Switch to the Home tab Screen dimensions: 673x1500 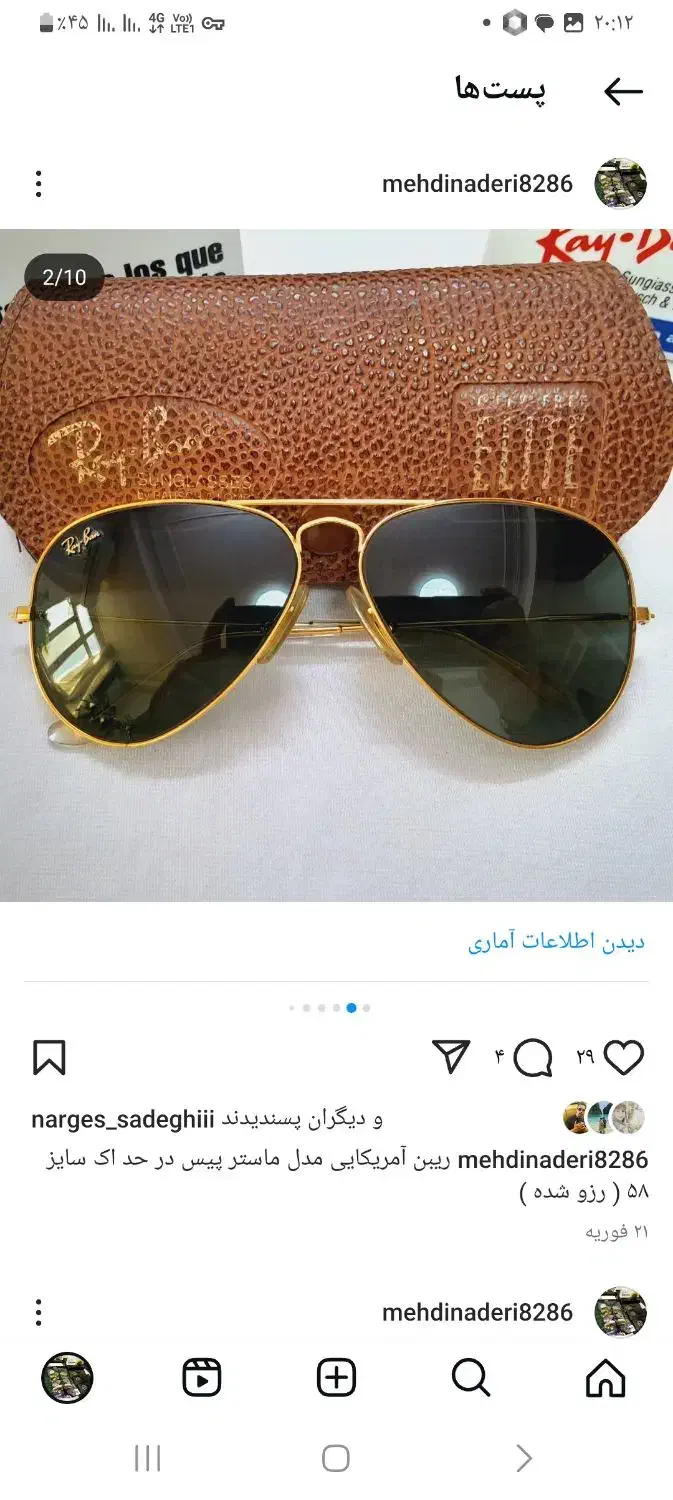(x=605, y=1378)
